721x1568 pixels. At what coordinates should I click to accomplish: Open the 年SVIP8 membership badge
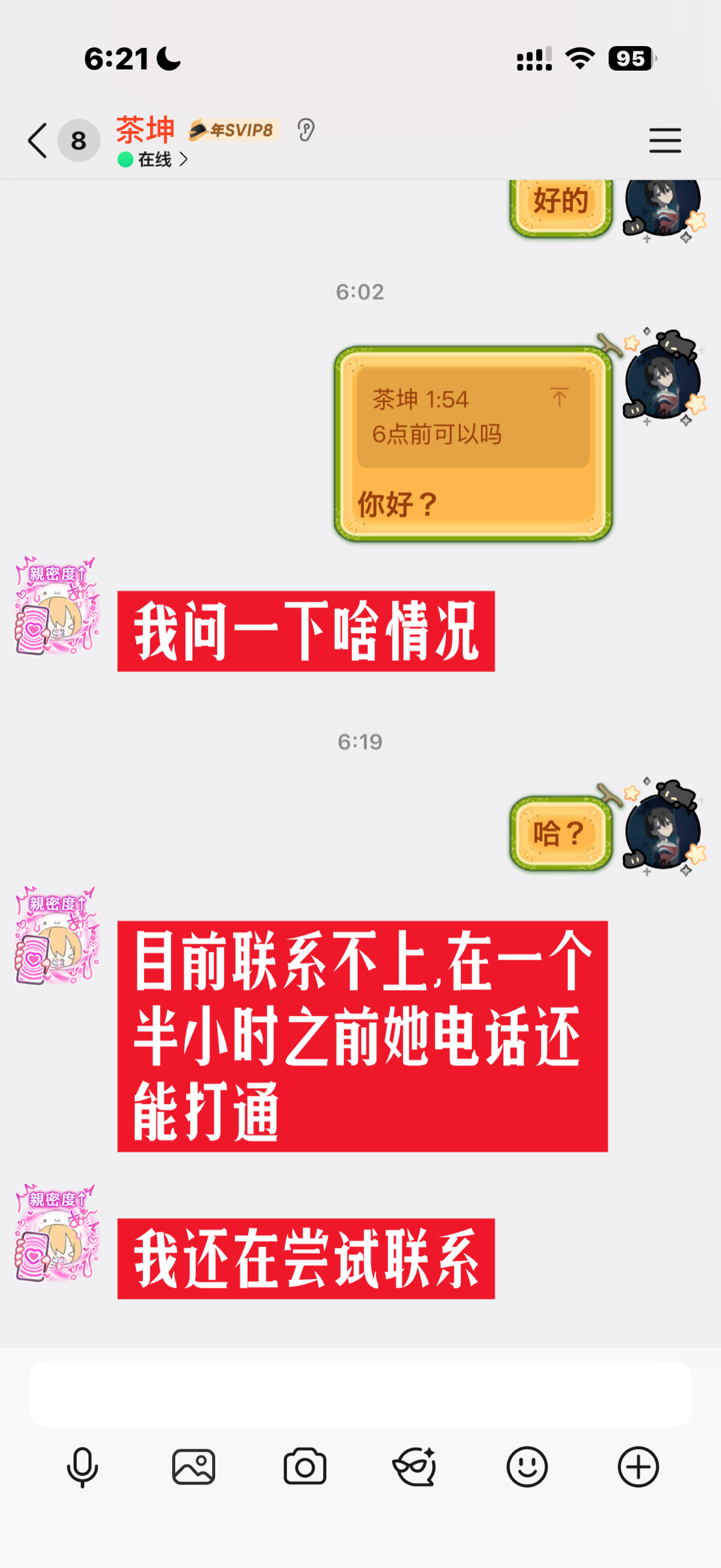point(232,129)
